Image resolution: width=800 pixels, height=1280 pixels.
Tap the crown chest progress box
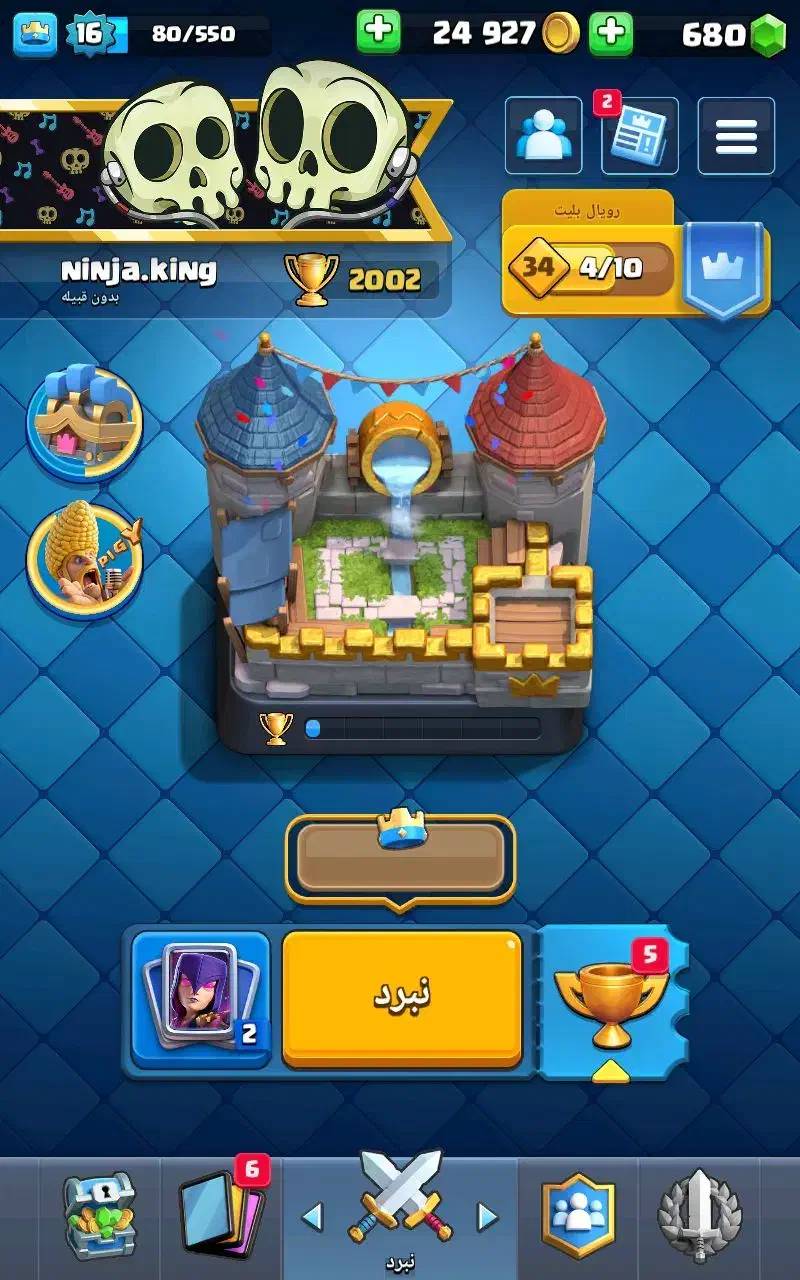(400, 858)
